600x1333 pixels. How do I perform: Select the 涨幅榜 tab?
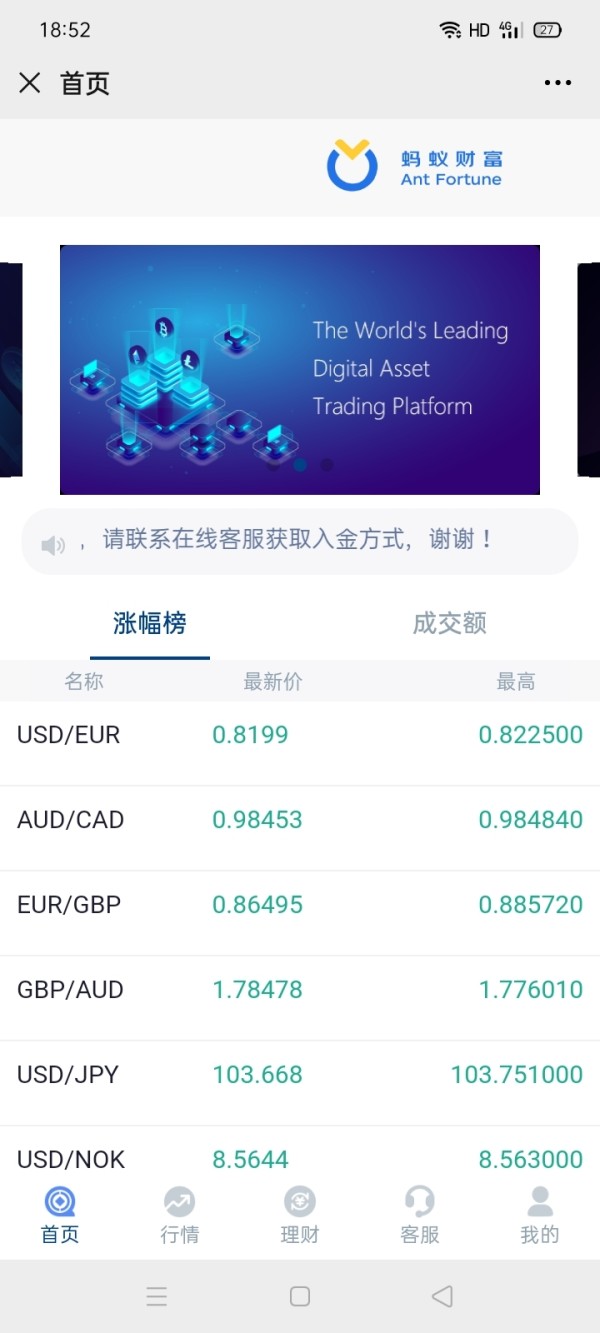(150, 624)
